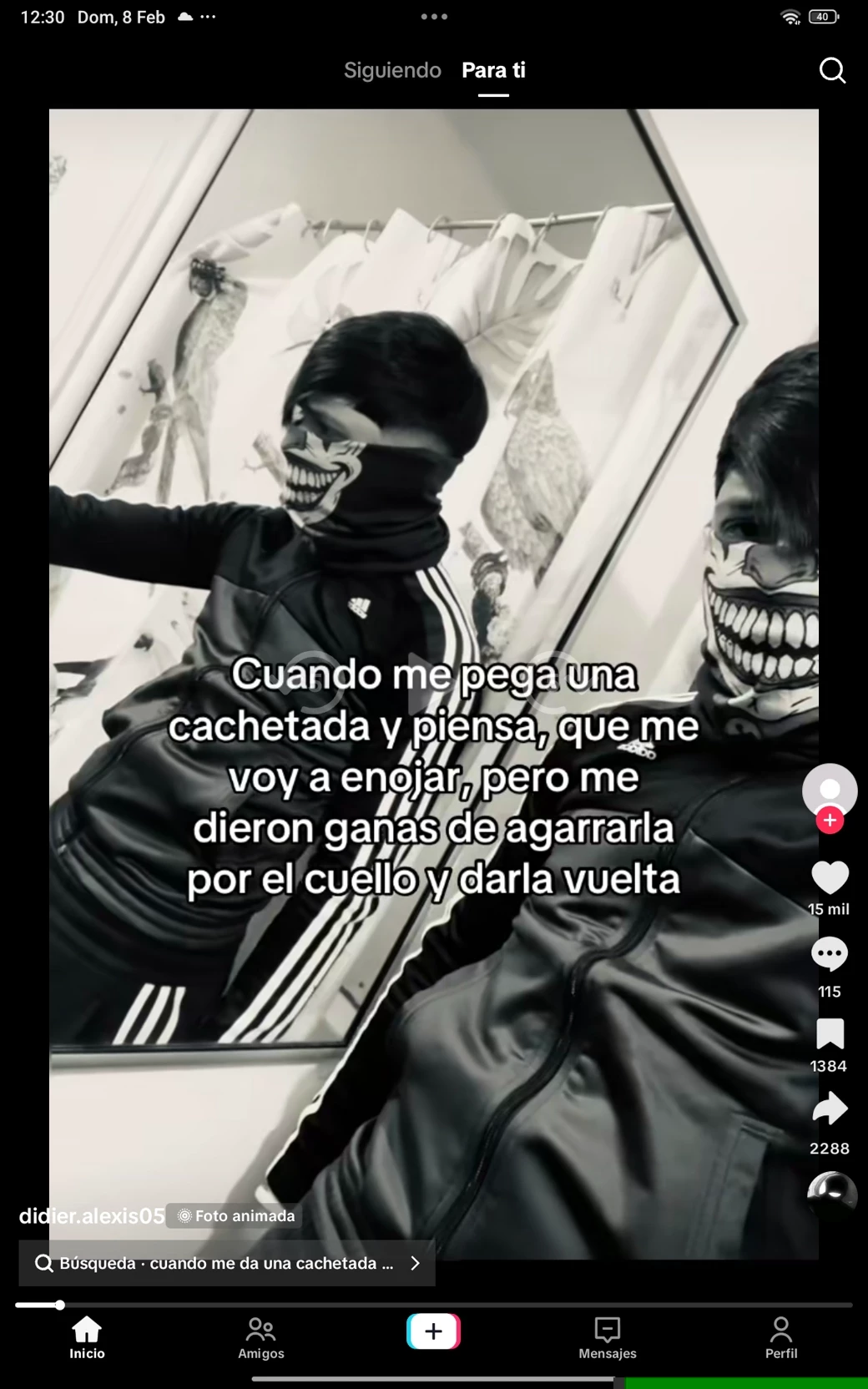This screenshot has height=1389, width=868.
Task: Open the comments on this video
Action: point(830,954)
